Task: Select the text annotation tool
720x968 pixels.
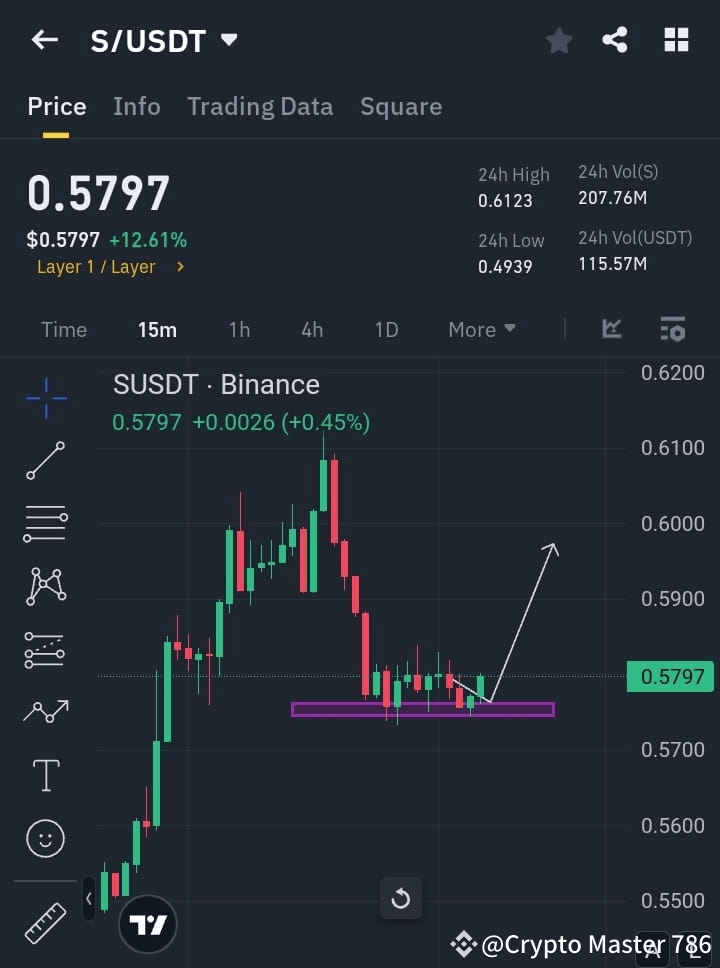Action: pos(44,774)
